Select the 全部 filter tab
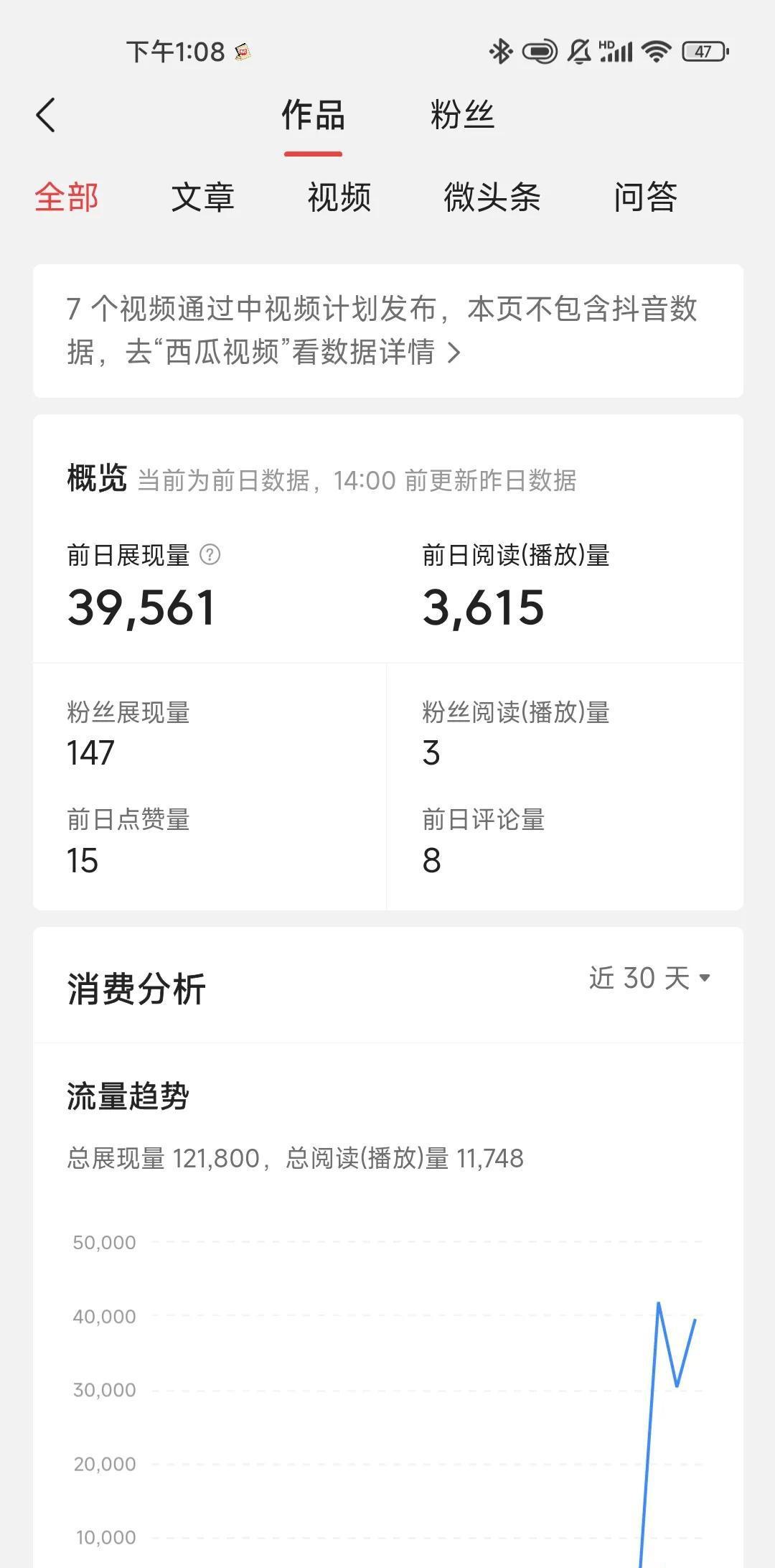 pos(67,197)
